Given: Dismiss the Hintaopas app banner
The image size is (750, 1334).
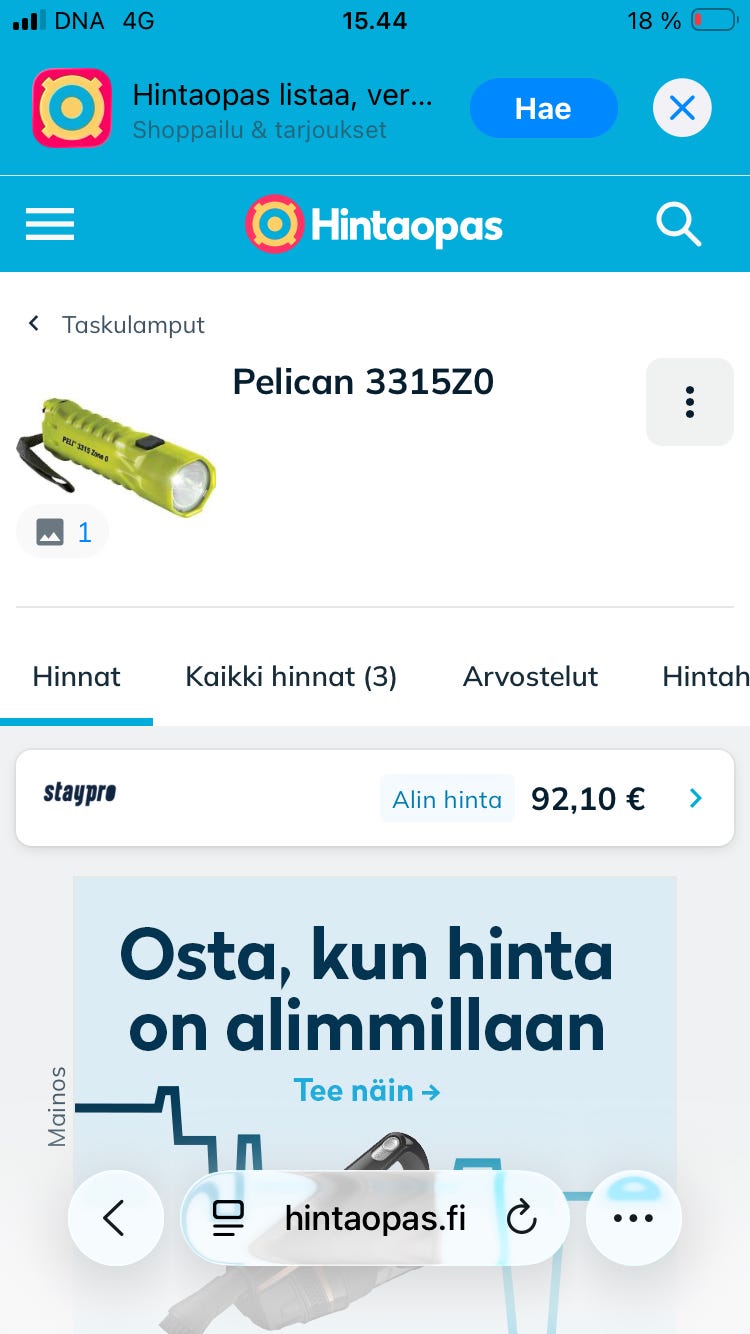Looking at the screenshot, I should pos(682,108).
